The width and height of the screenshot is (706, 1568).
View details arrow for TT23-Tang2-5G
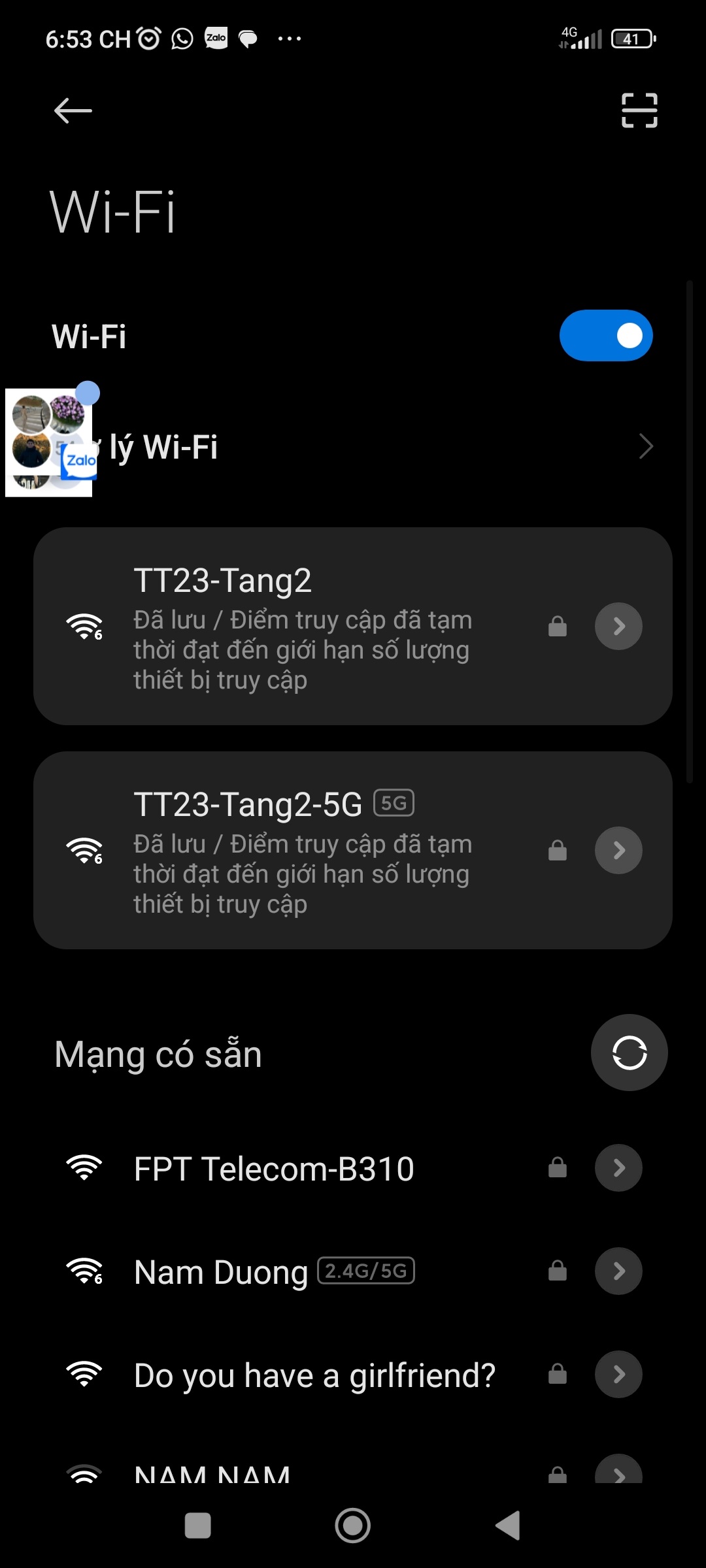click(618, 850)
